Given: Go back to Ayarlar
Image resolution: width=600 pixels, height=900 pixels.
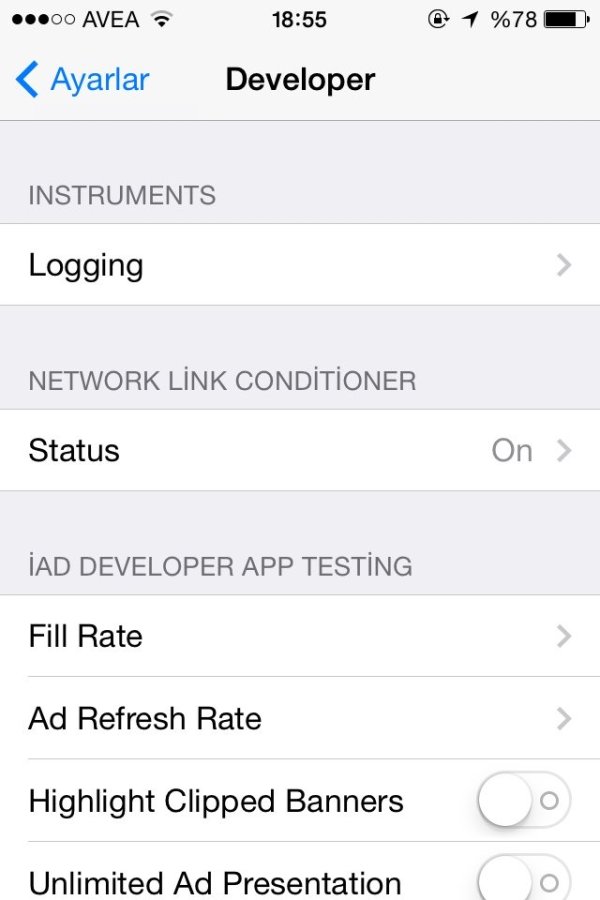Looking at the screenshot, I should tap(84, 80).
